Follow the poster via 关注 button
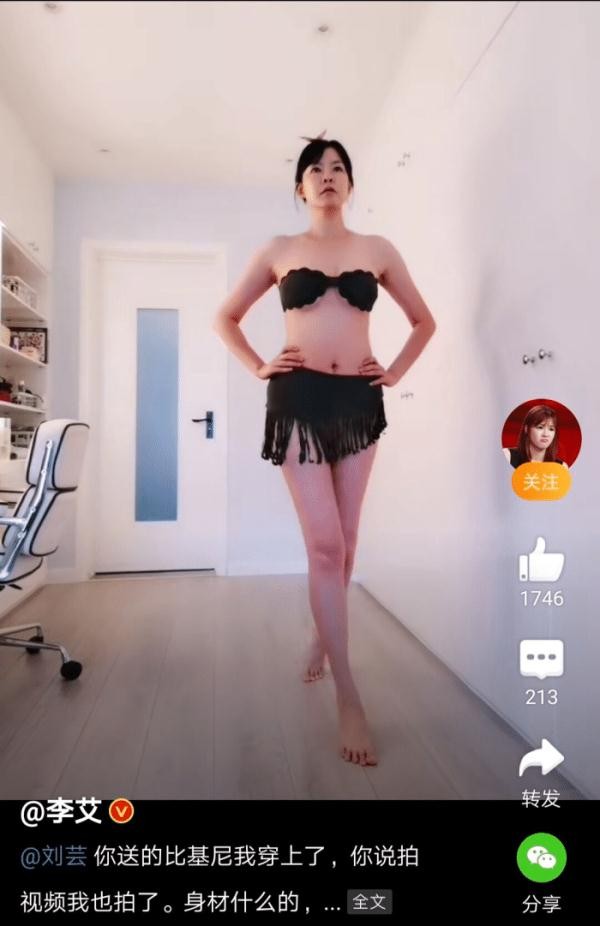Screen dimensions: 600x926 click(x=541, y=482)
